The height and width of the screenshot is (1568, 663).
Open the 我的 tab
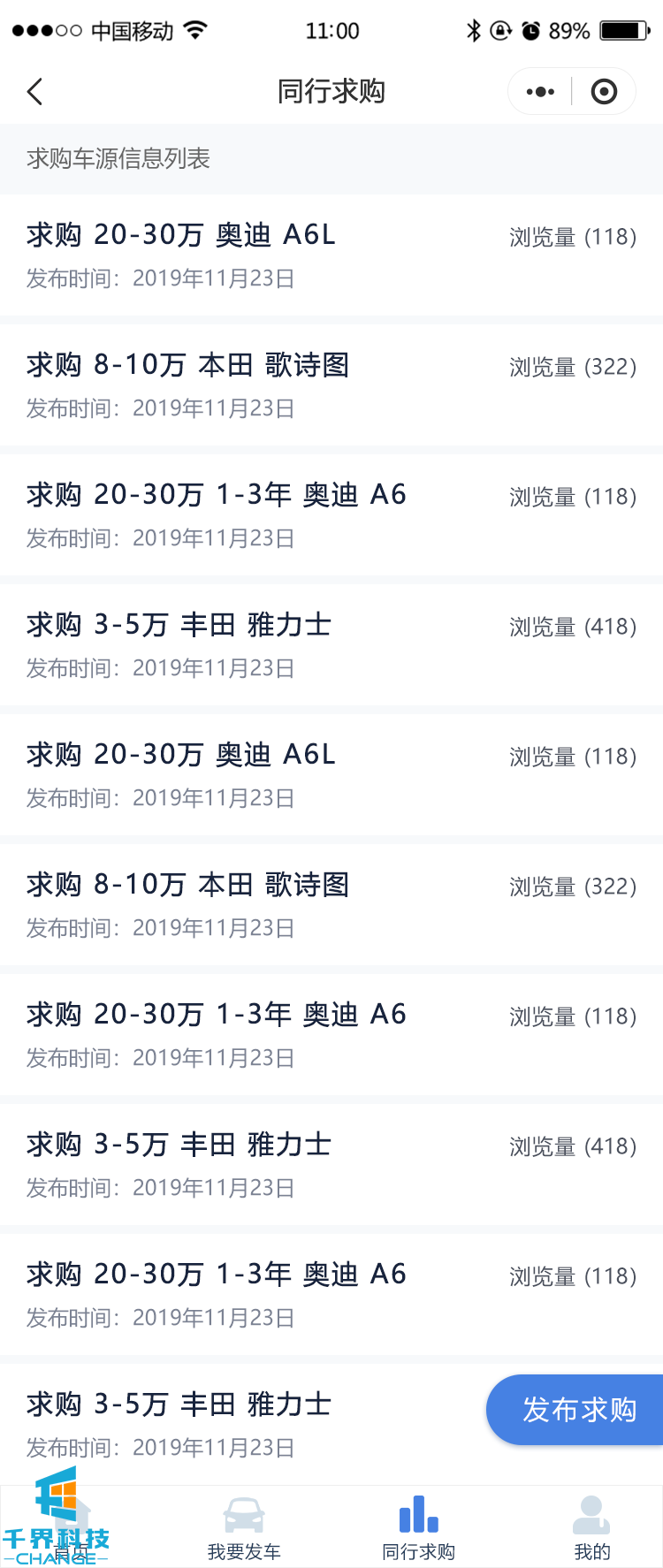pyautogui.click(x=591, y=1527)
